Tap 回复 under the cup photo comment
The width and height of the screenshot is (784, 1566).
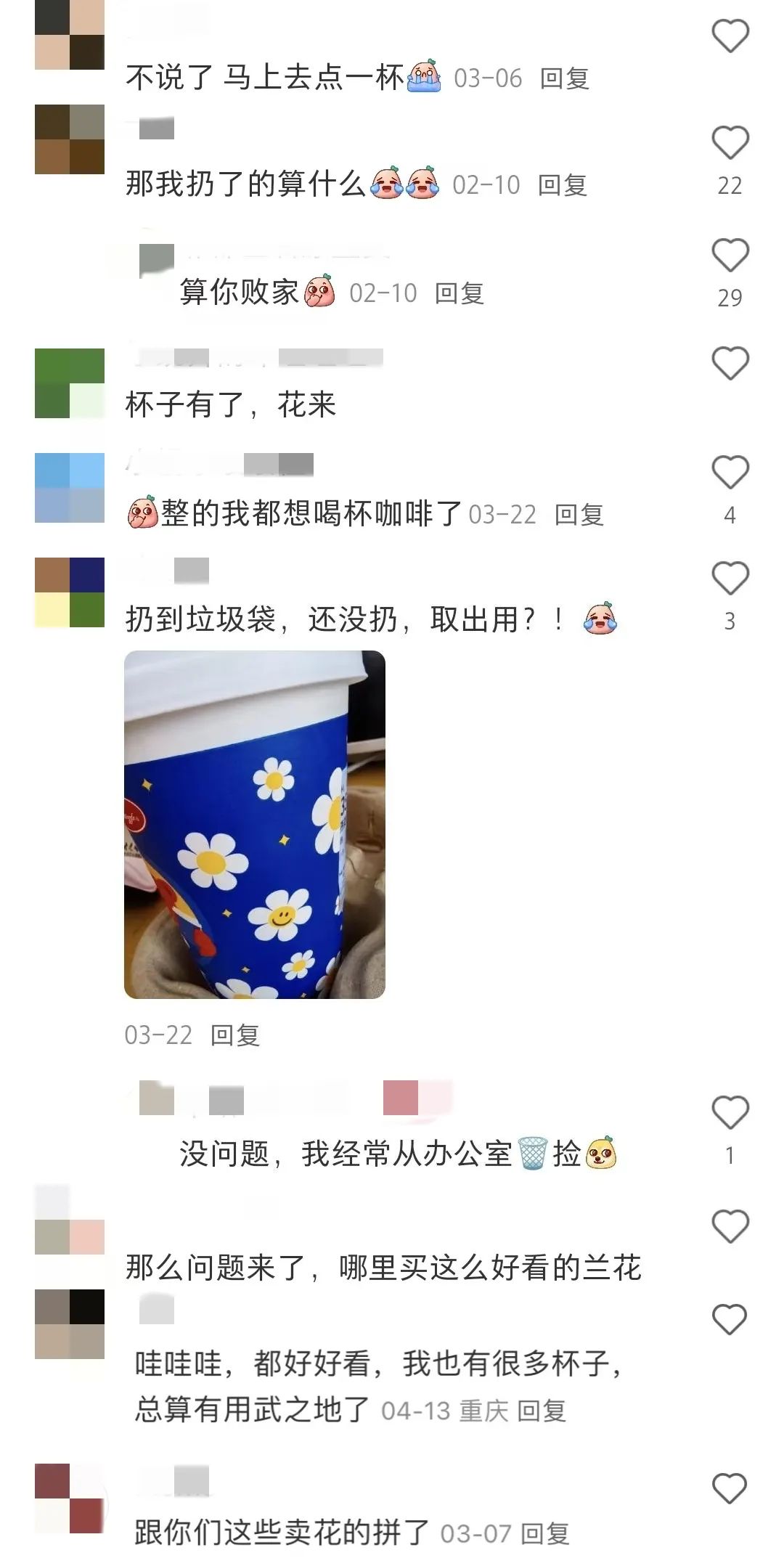coord(234,1035)
